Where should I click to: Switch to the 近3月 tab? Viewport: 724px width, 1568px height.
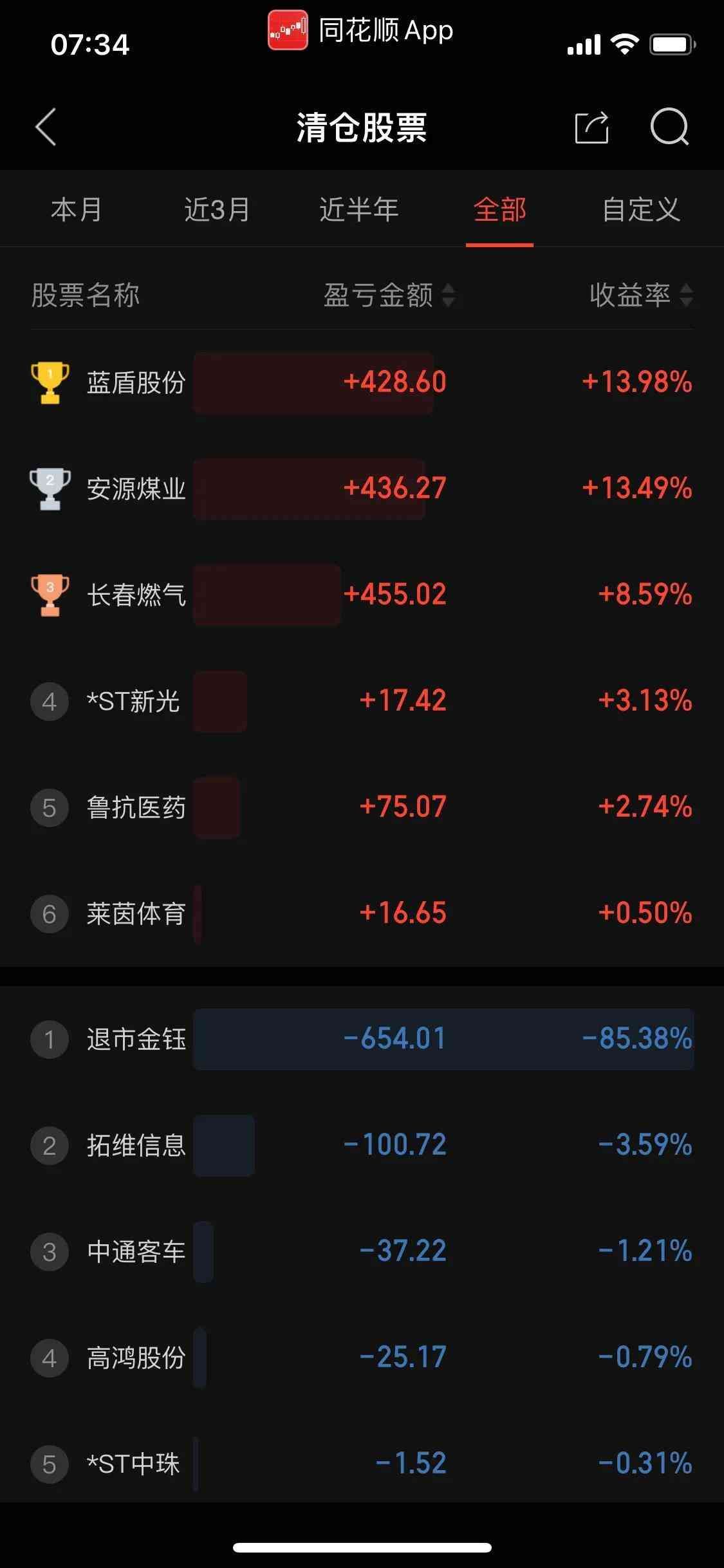(x=217, y=210)
